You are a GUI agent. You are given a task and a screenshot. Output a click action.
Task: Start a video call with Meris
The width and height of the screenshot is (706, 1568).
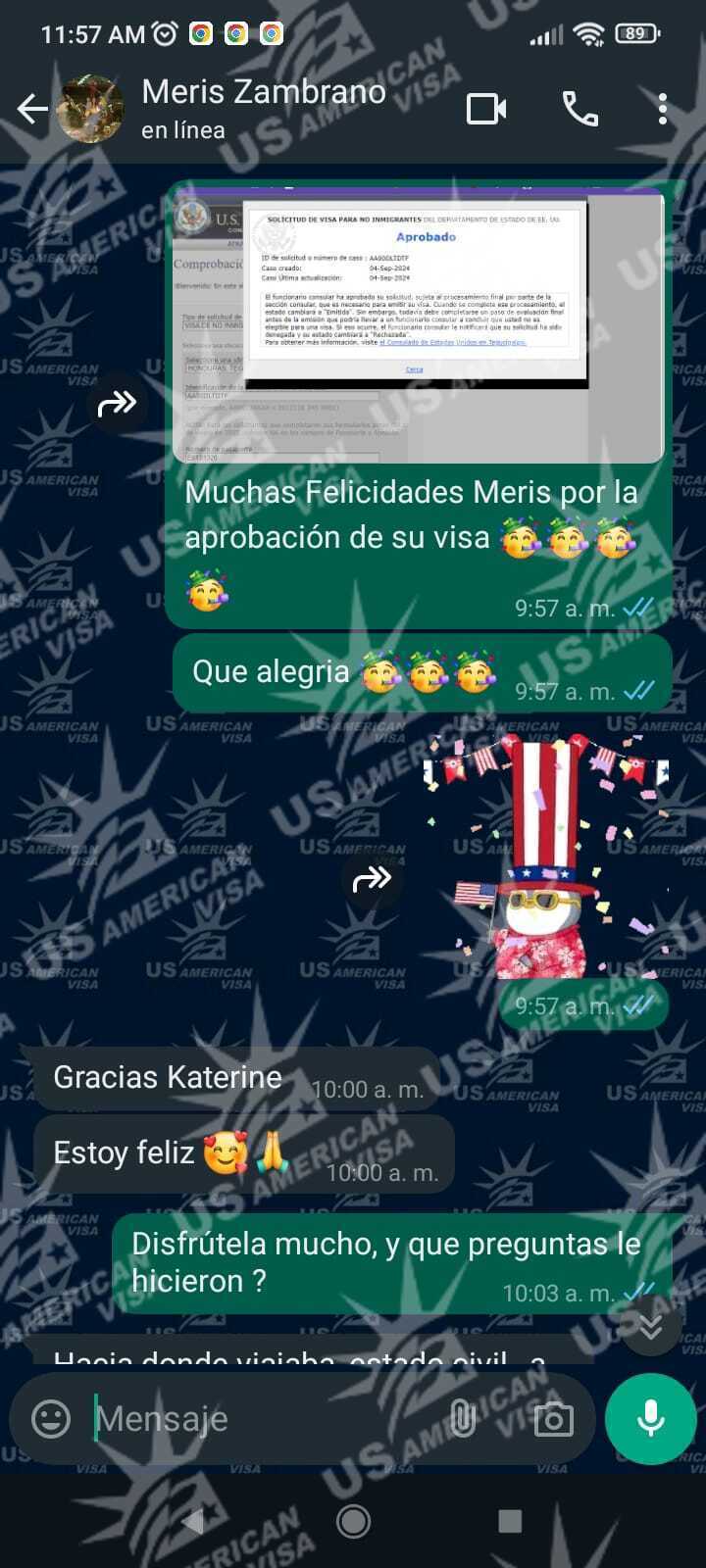click(x=486, y=109)
